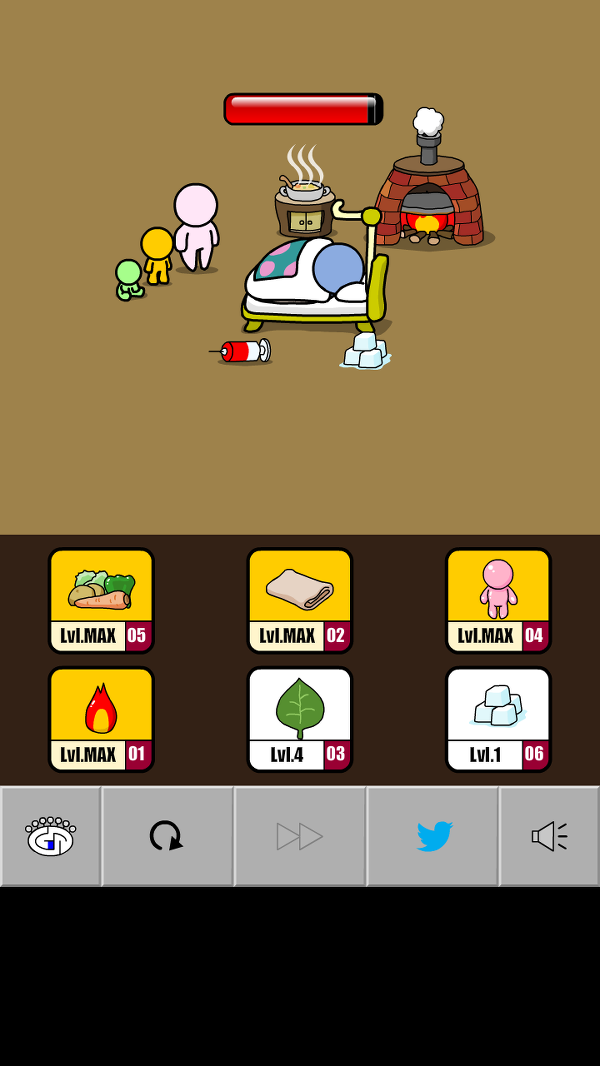This screenshot has width=600, height=1066.
Task: Toggle the sound speaker button
Action: 549,836
